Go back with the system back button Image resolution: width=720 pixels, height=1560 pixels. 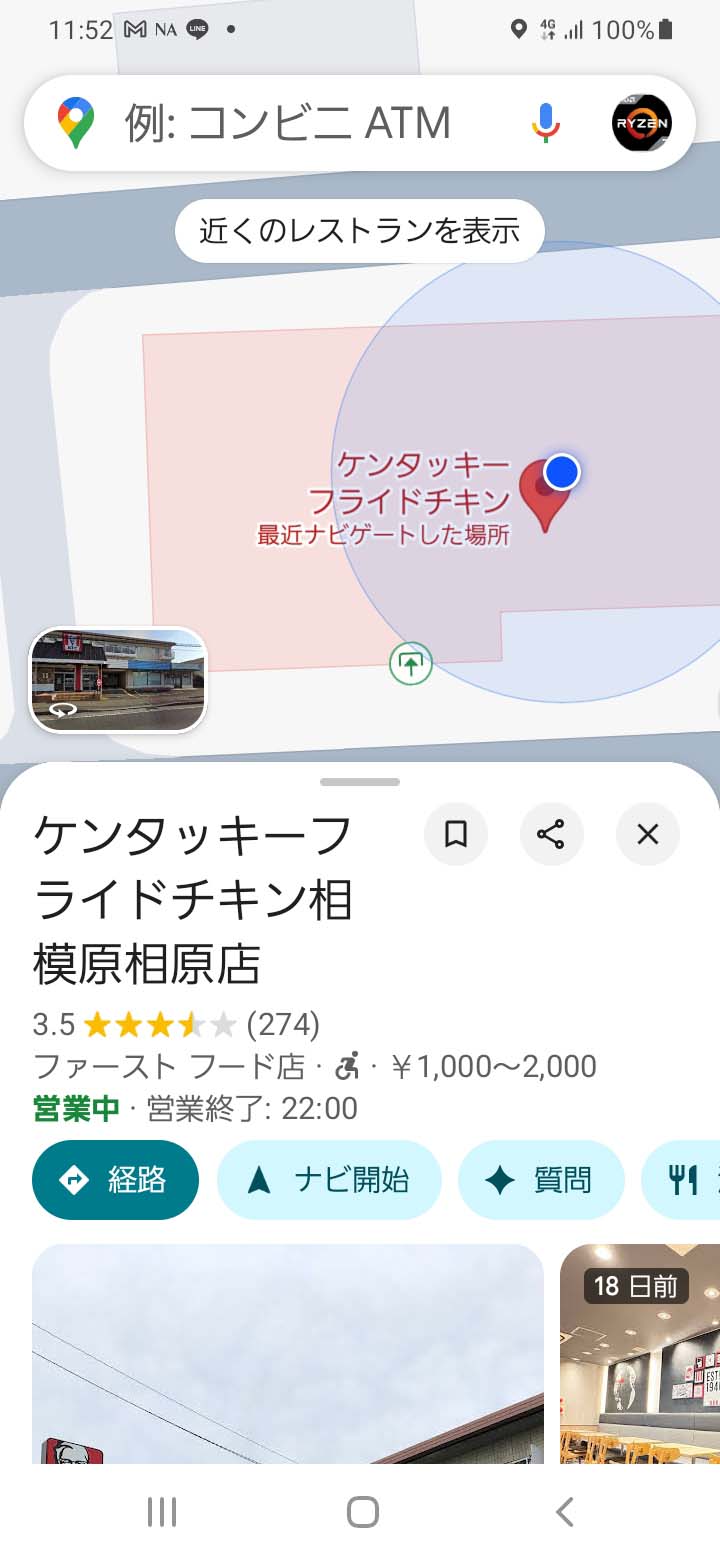[x=564, y=1512]
